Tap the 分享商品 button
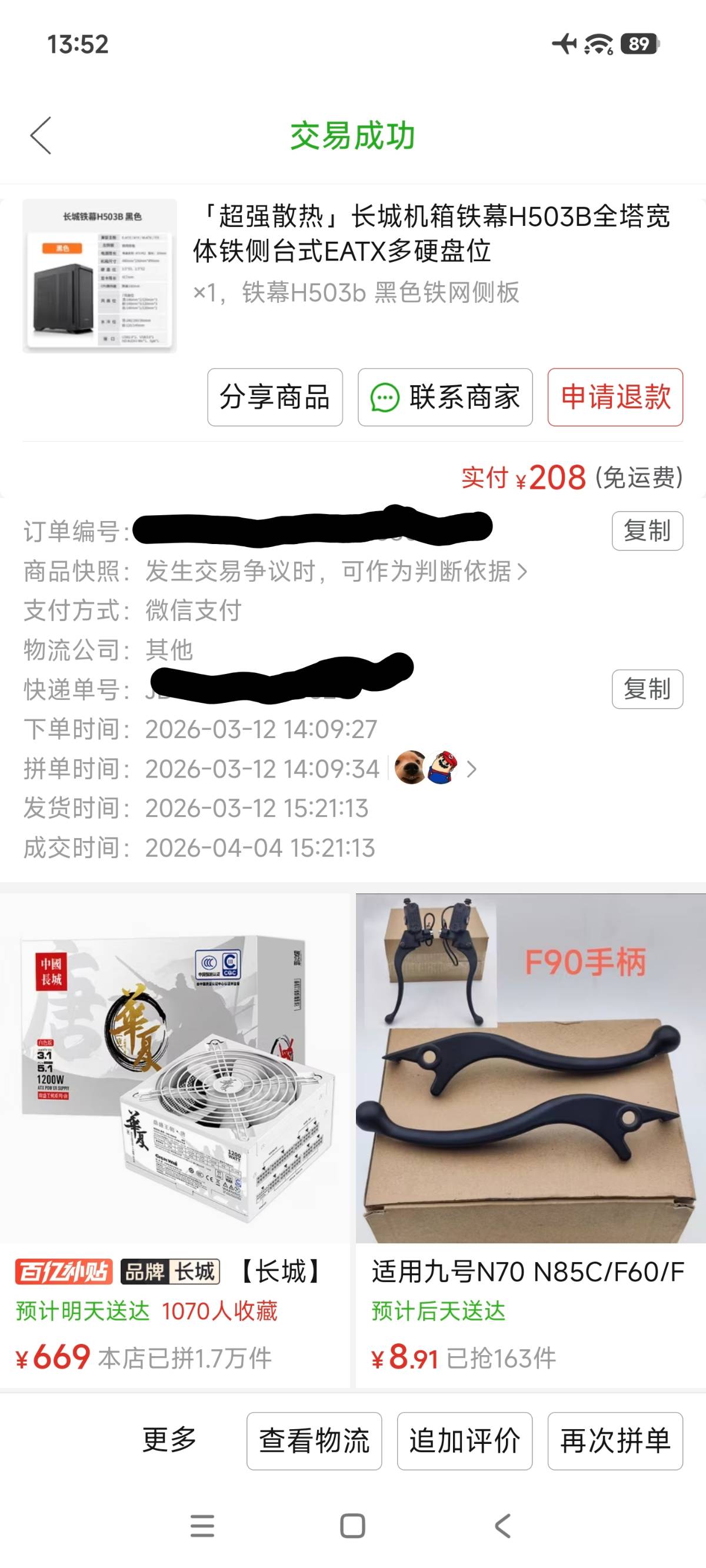Image resolution: width=706 pixels, height=1568 pixels. tap(275, 398)
